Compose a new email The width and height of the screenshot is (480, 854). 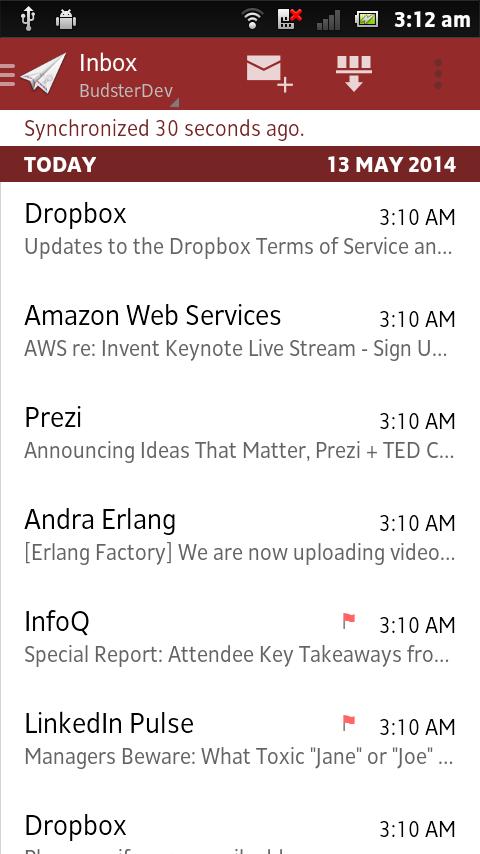click(270, 74)
